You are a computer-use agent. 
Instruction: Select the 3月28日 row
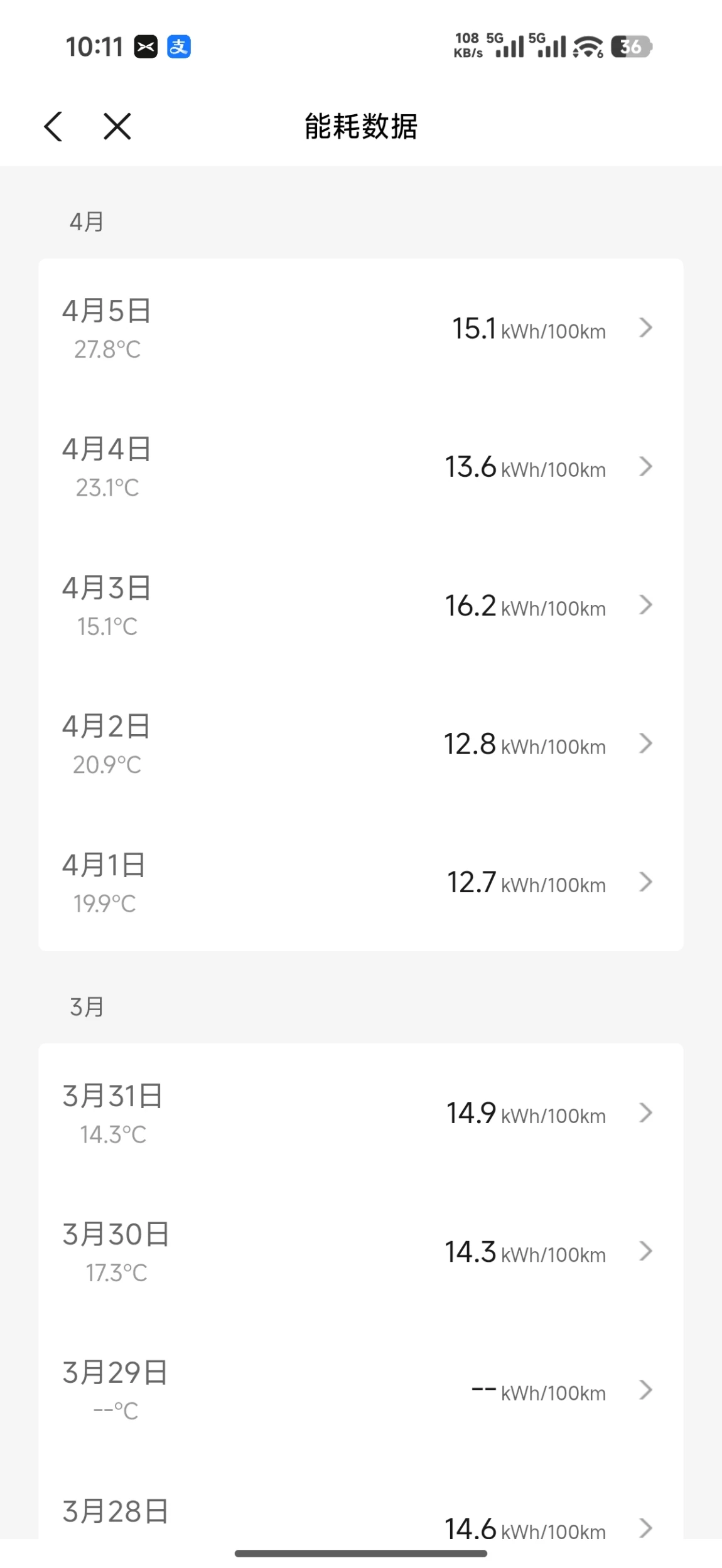coord(360,1518)
